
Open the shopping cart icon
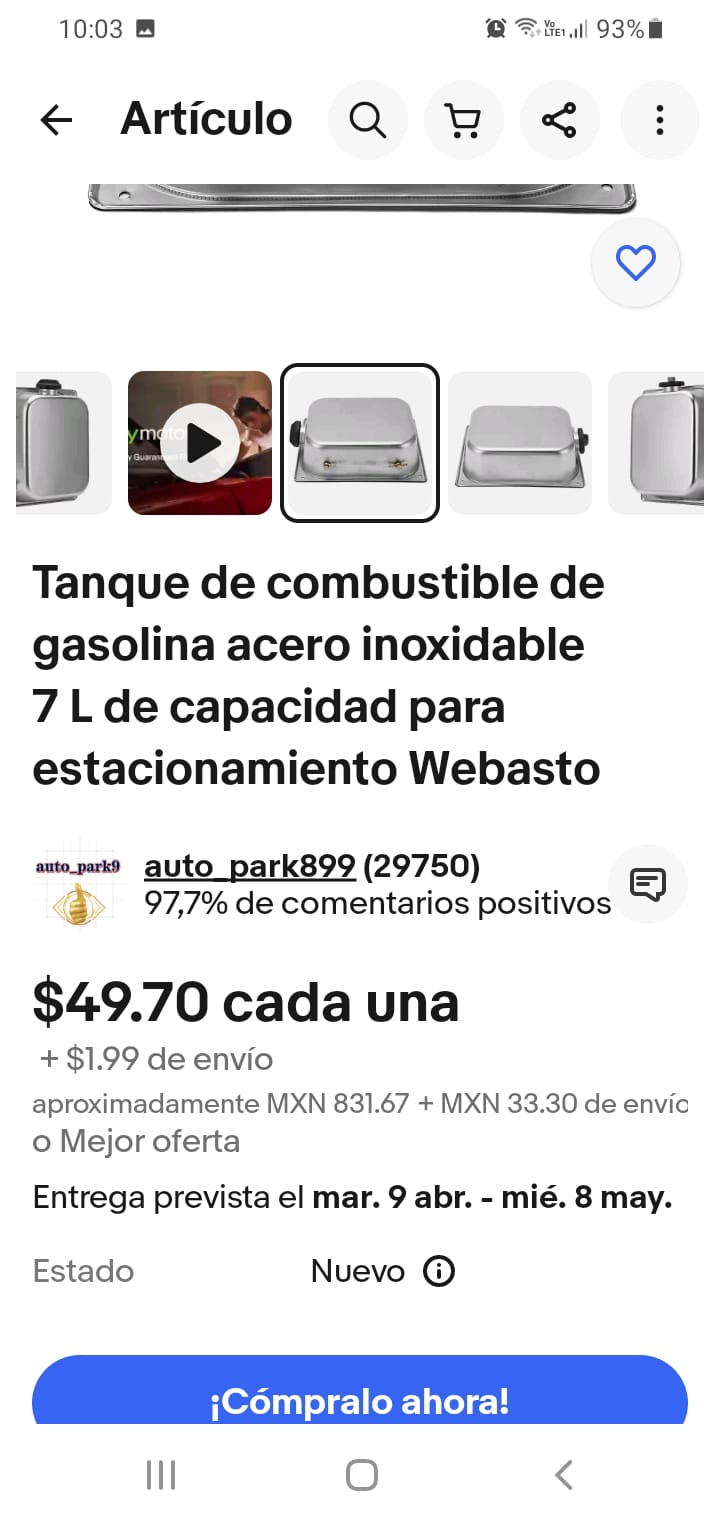tap(463, 119)
